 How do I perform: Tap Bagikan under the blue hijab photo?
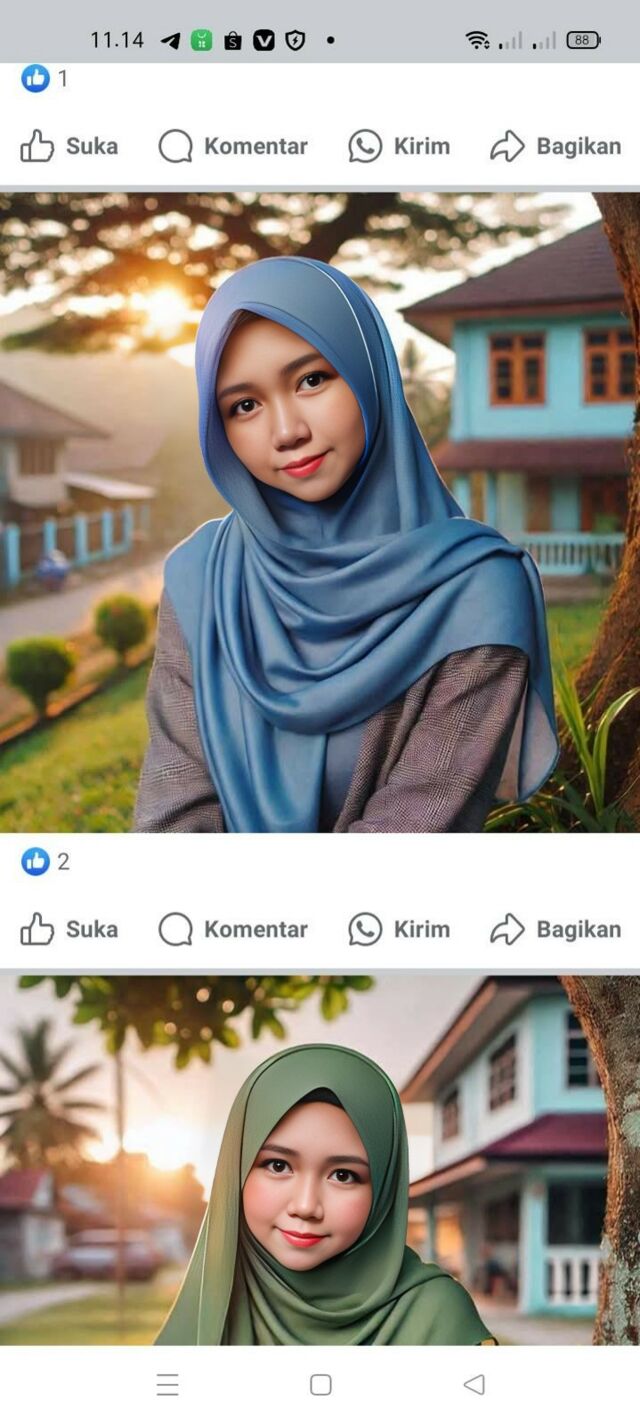(x=556, y=929)
